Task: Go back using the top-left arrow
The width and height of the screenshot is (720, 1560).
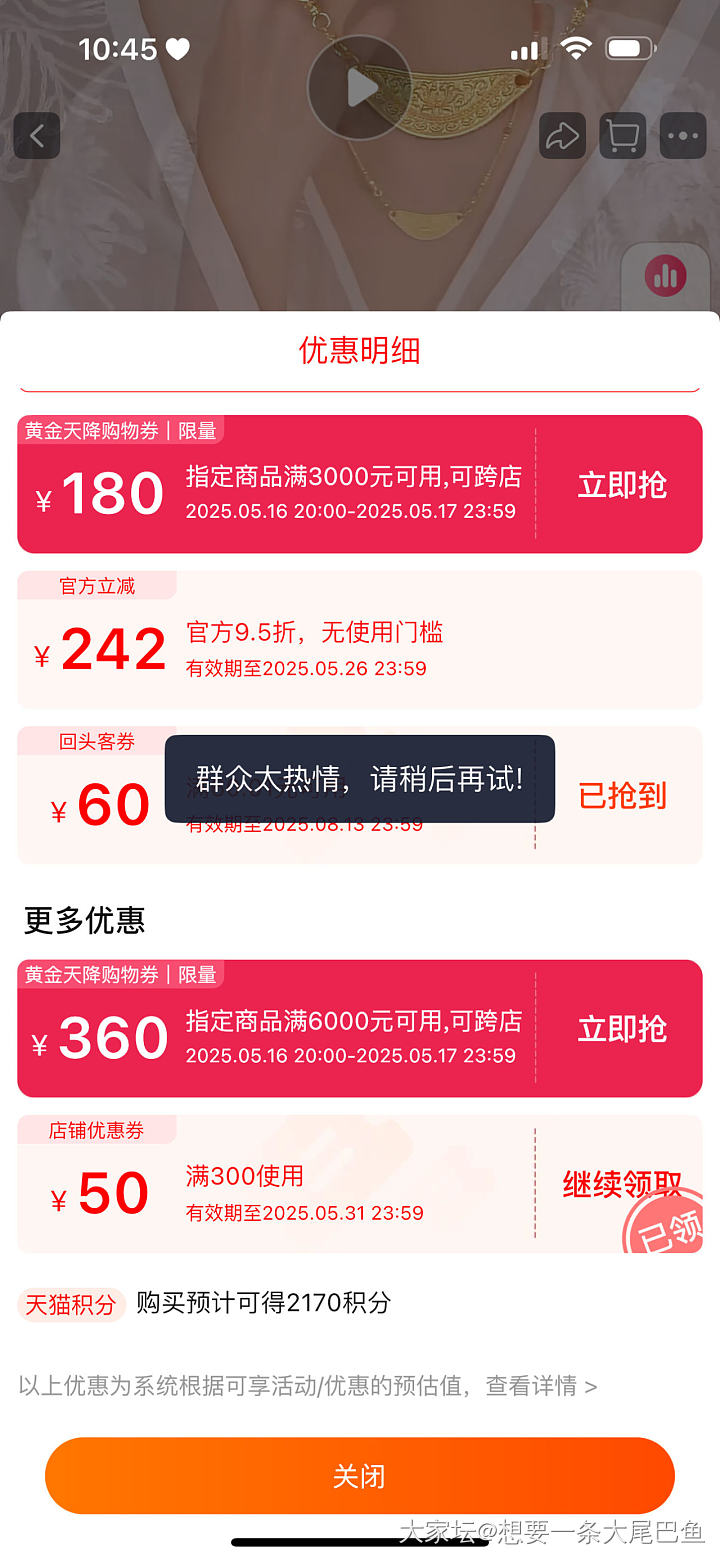Action: 37,136
